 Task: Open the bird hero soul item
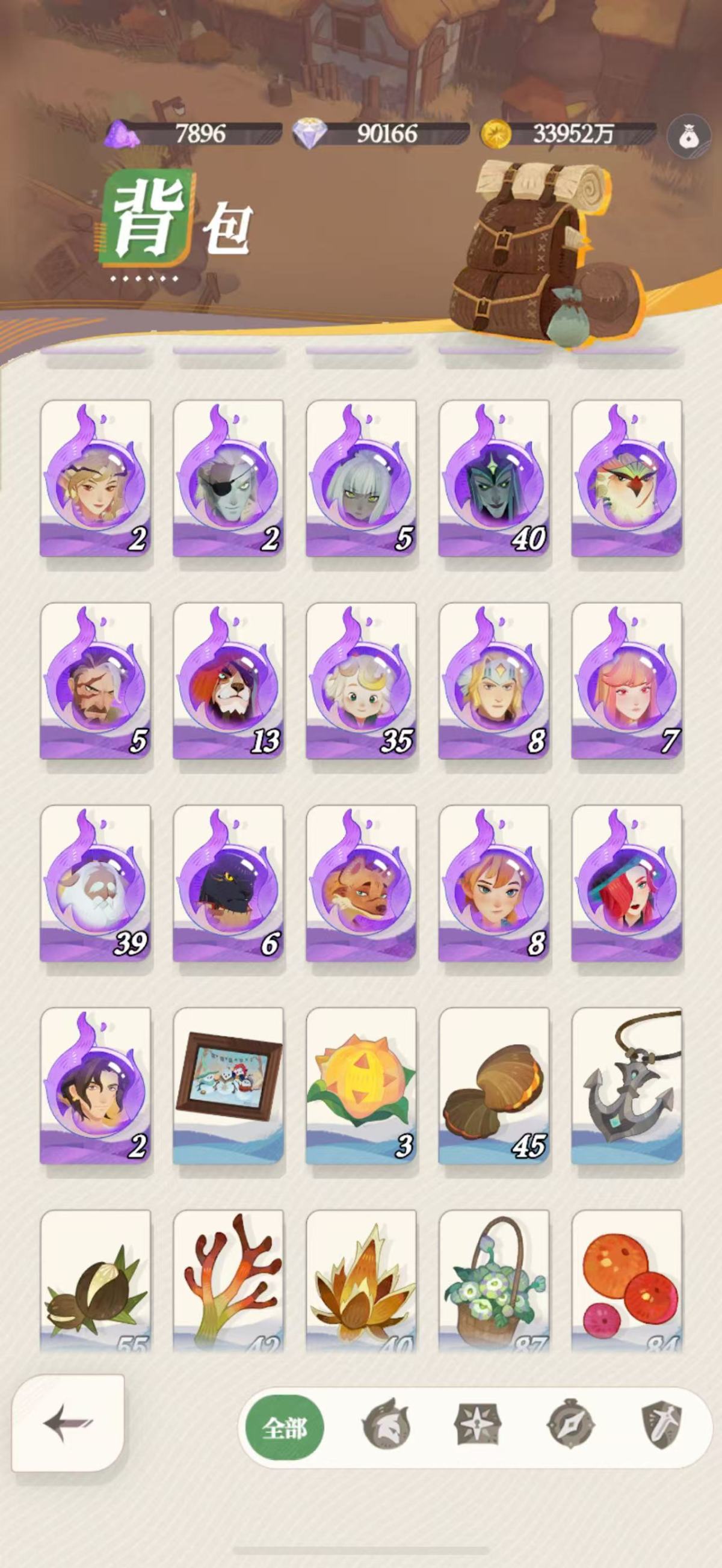626,478
